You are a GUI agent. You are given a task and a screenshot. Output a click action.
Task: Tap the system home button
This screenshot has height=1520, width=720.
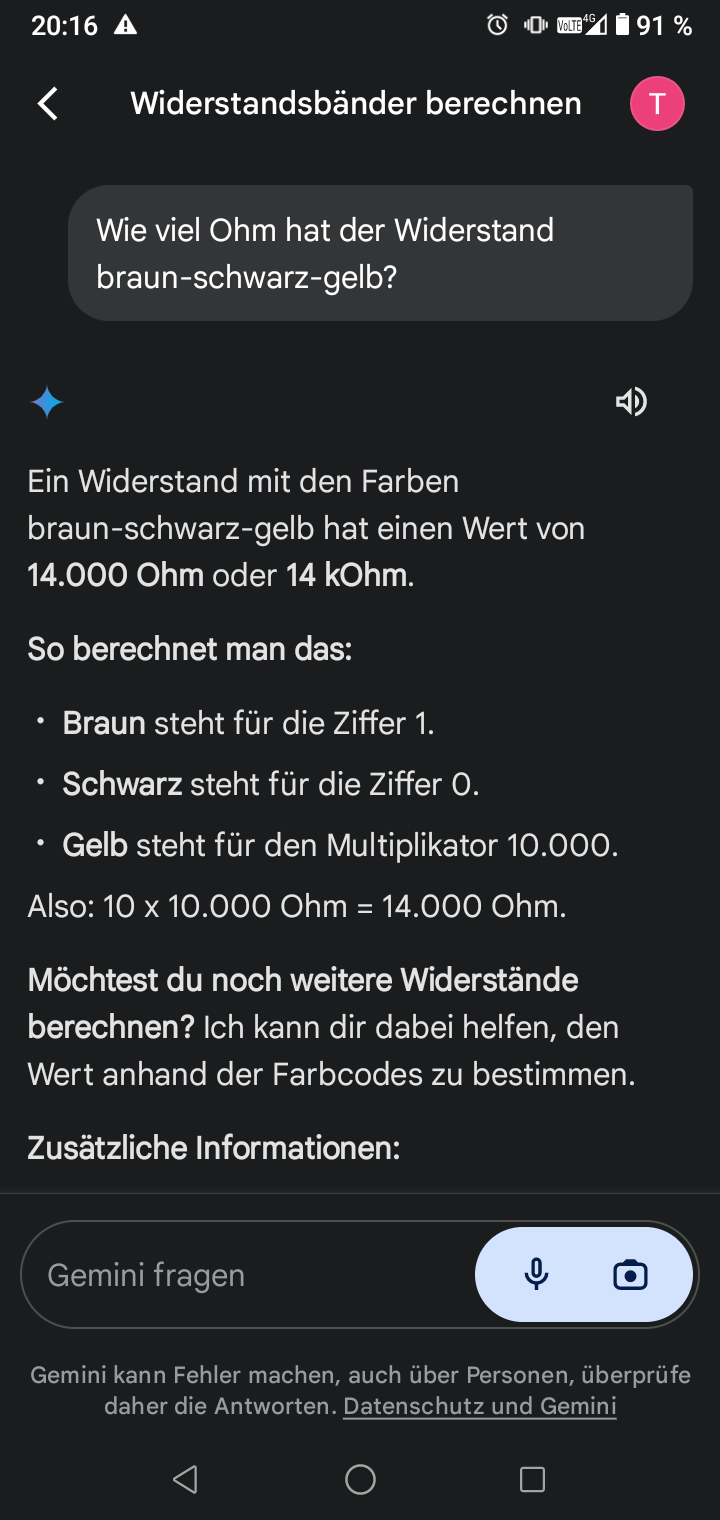360,1479
